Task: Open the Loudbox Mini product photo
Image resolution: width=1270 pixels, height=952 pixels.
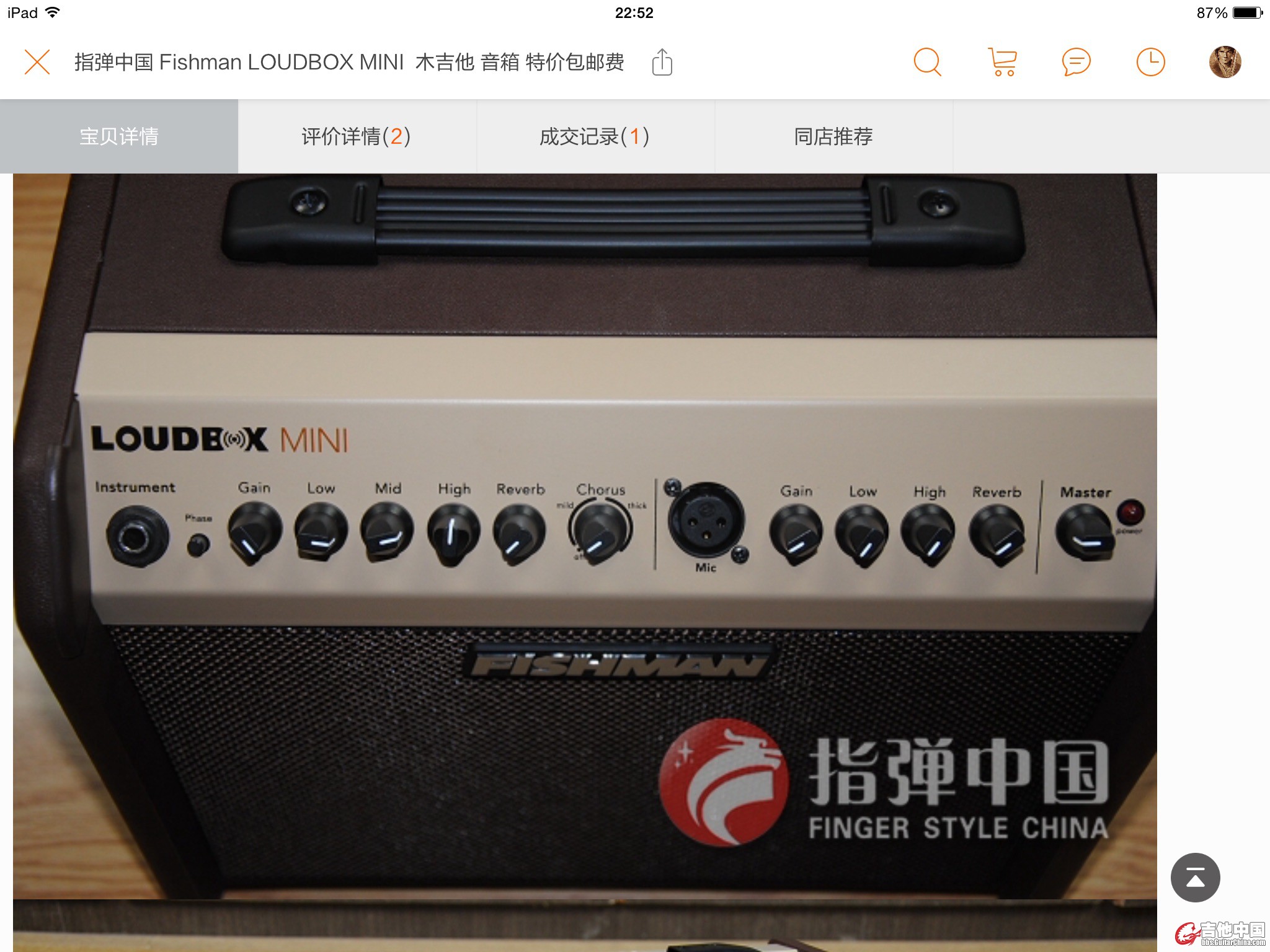Action: click(585, 536)
